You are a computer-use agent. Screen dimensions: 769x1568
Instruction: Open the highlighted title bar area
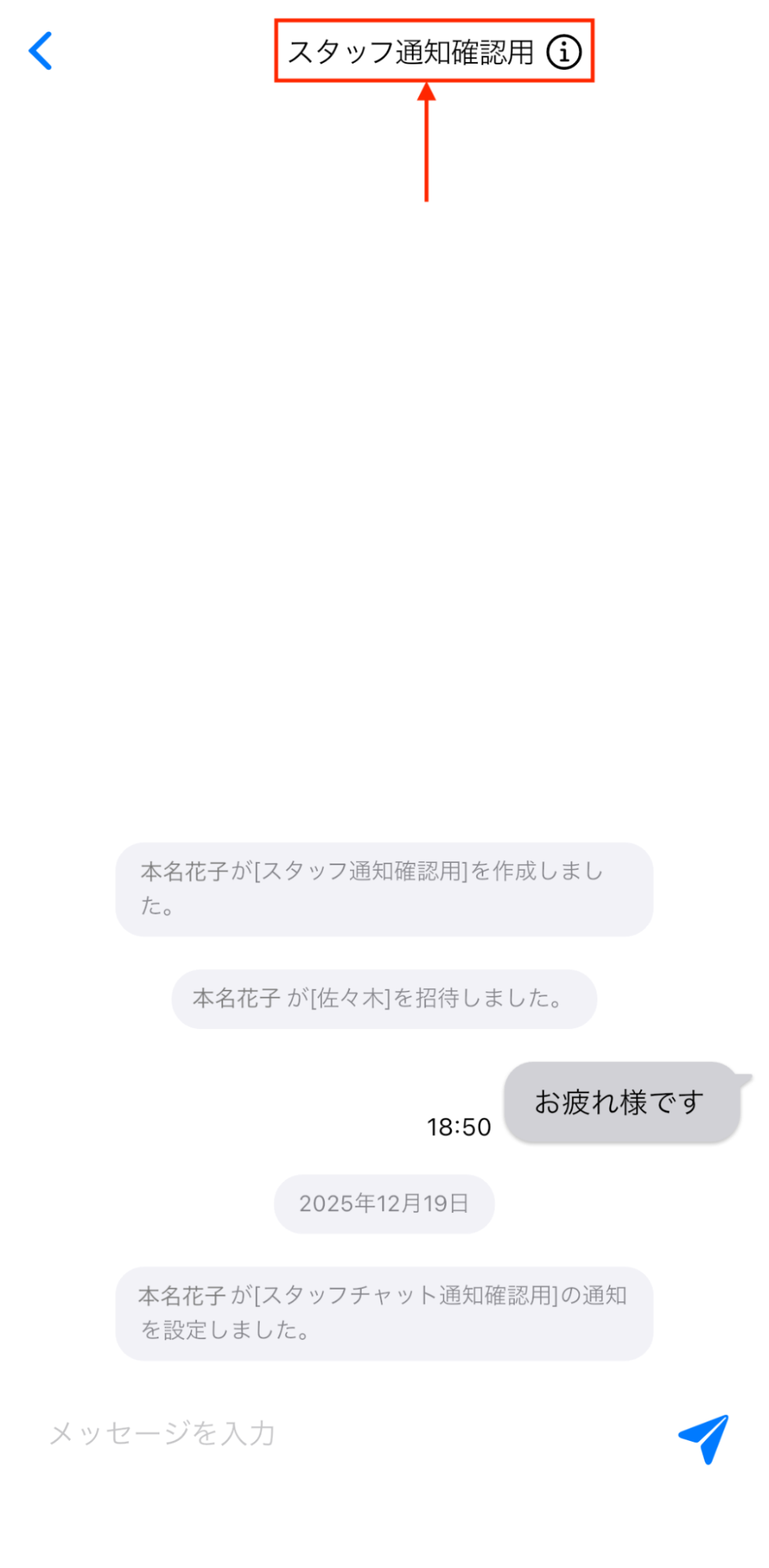tap(434, 52)
